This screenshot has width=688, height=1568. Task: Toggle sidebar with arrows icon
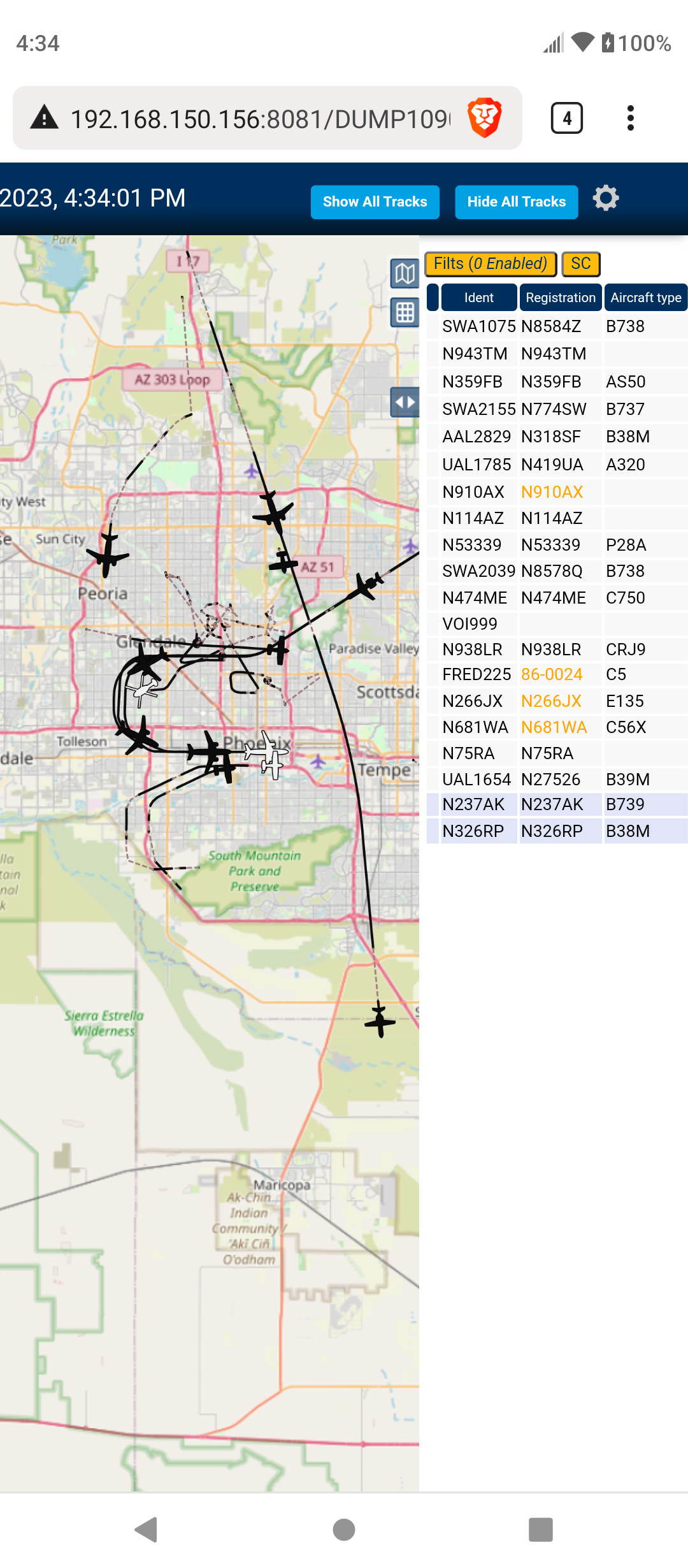click(x=405, y=402)
